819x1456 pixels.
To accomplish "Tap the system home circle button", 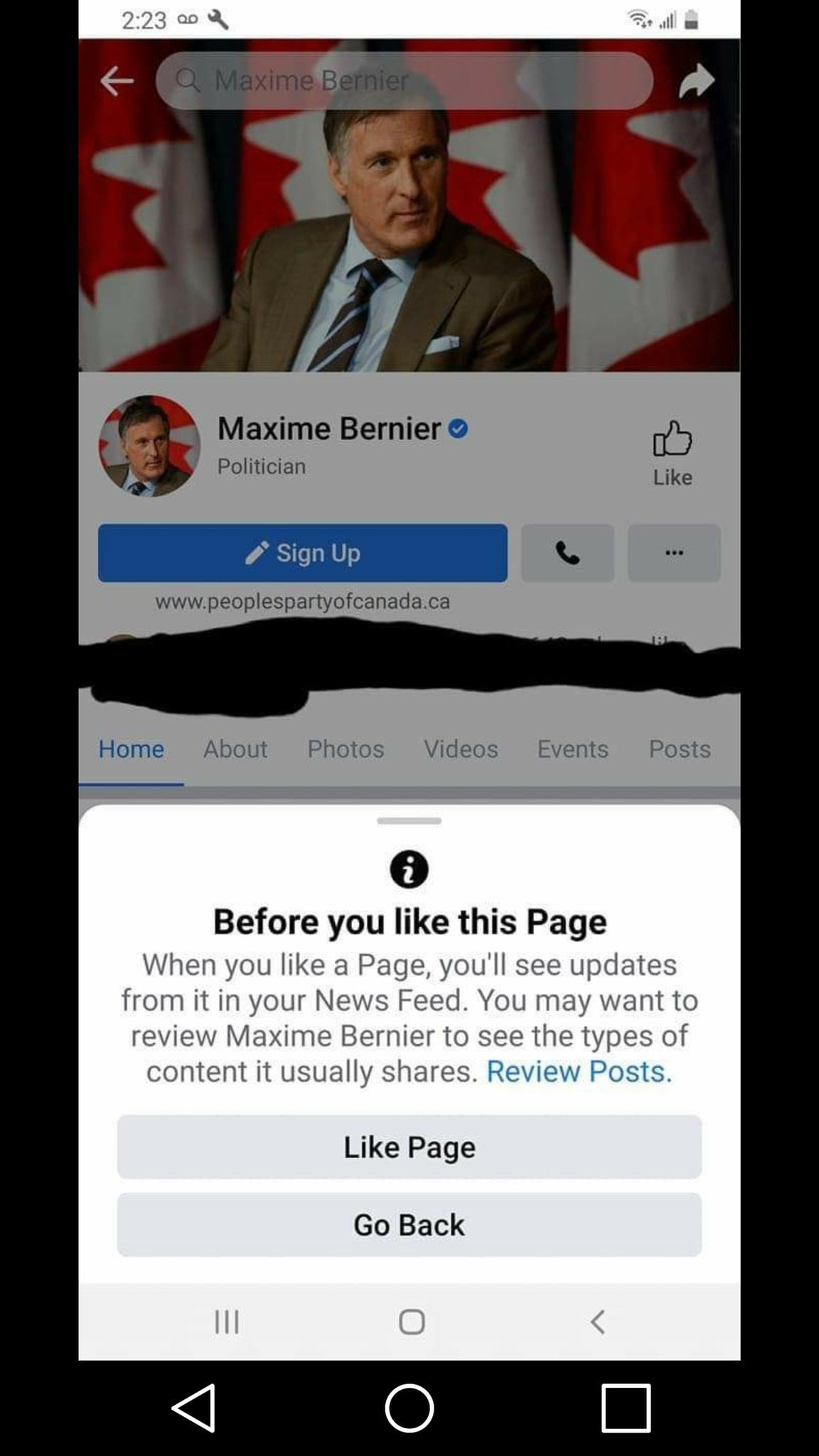I will (x=409, y=1408).
